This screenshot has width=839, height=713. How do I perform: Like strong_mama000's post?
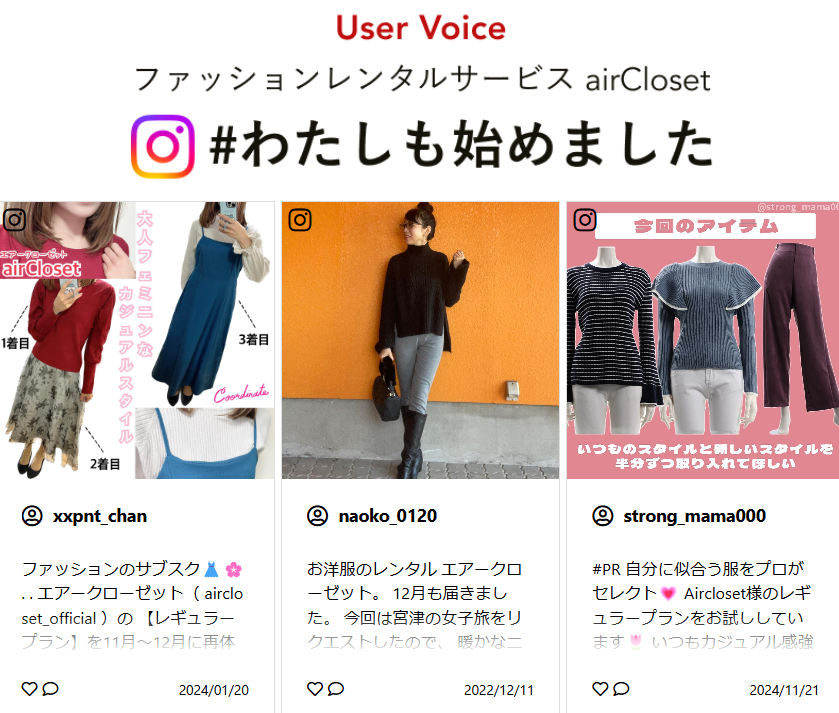600,689
